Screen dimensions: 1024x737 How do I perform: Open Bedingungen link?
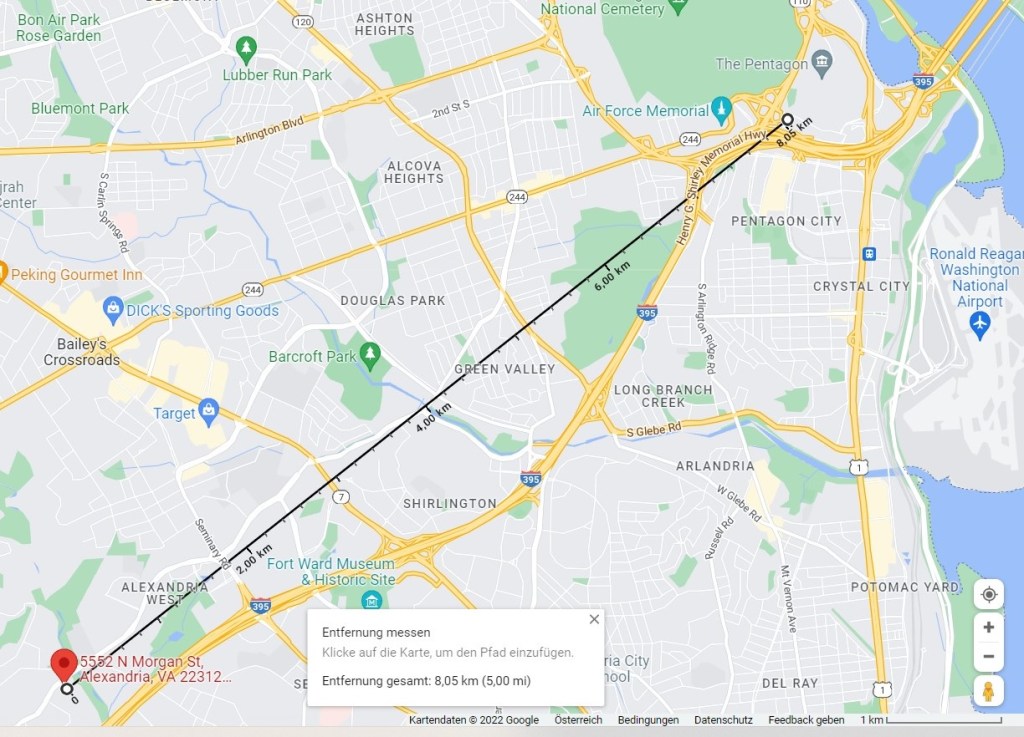pyautogui.click(x=648, y=720)
